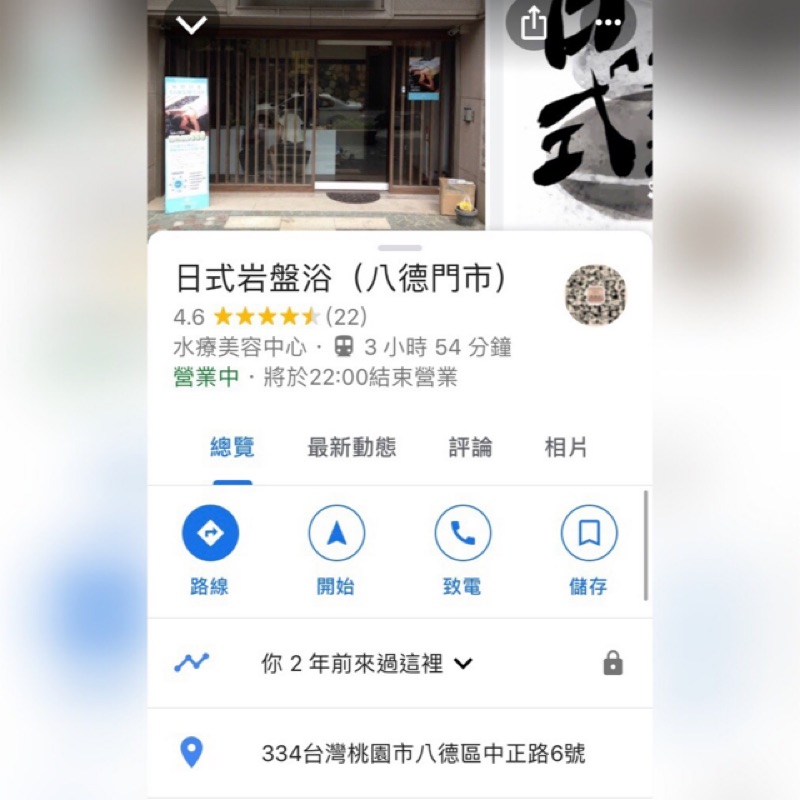Get directions with the 路線 button
The height and width of the screenshot is (800, 800).
point(210,551)
